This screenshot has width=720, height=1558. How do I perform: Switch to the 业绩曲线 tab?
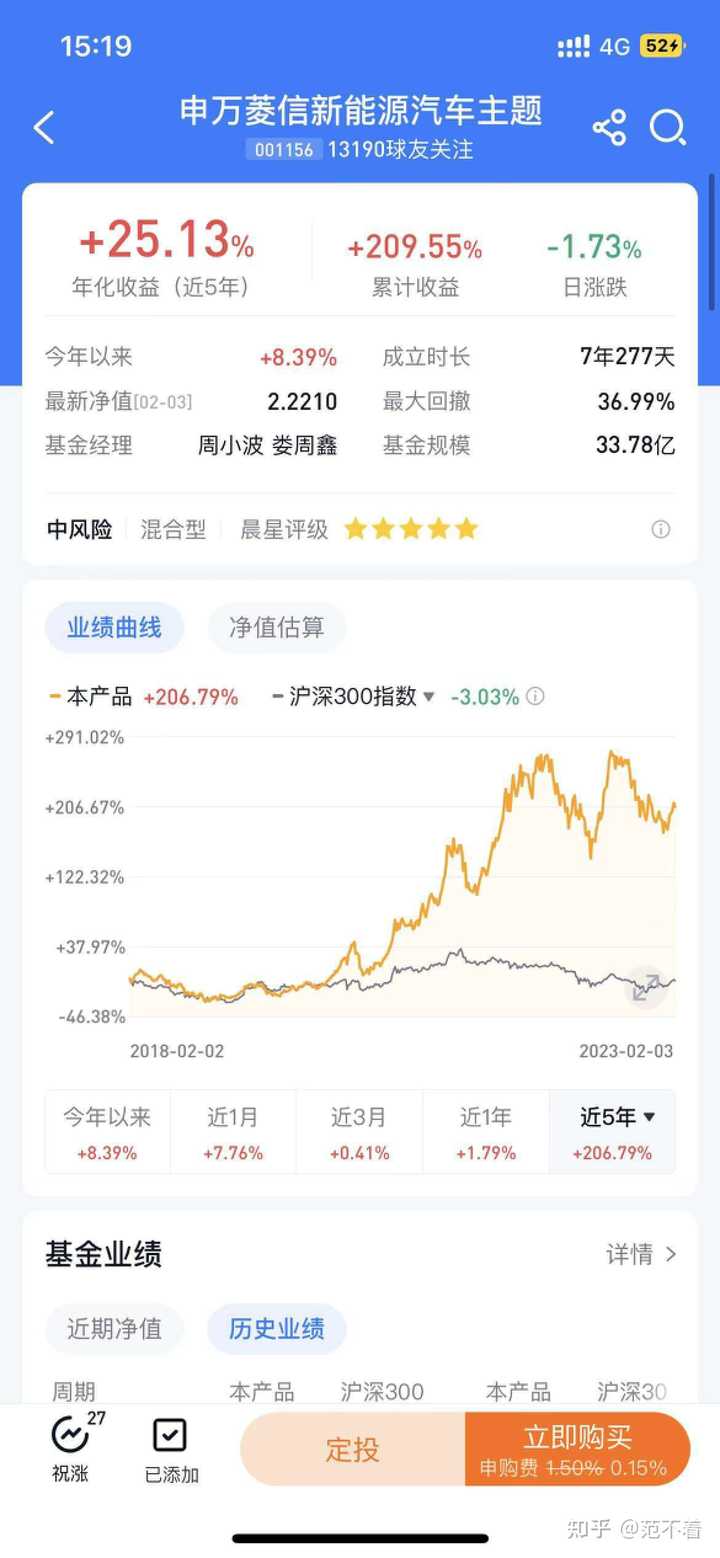(114, 628)
